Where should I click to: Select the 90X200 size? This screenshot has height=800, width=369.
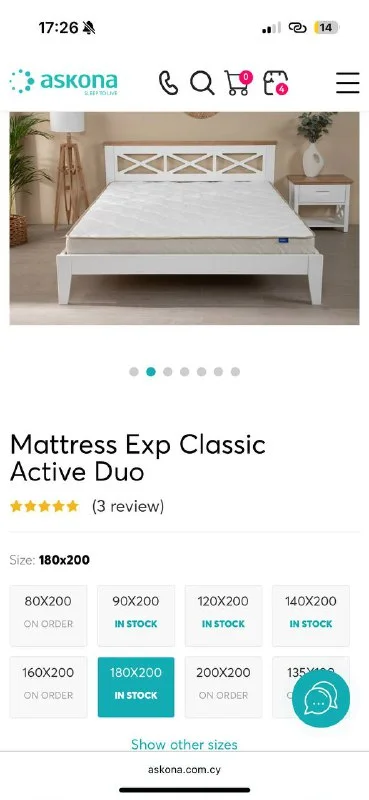136,615
